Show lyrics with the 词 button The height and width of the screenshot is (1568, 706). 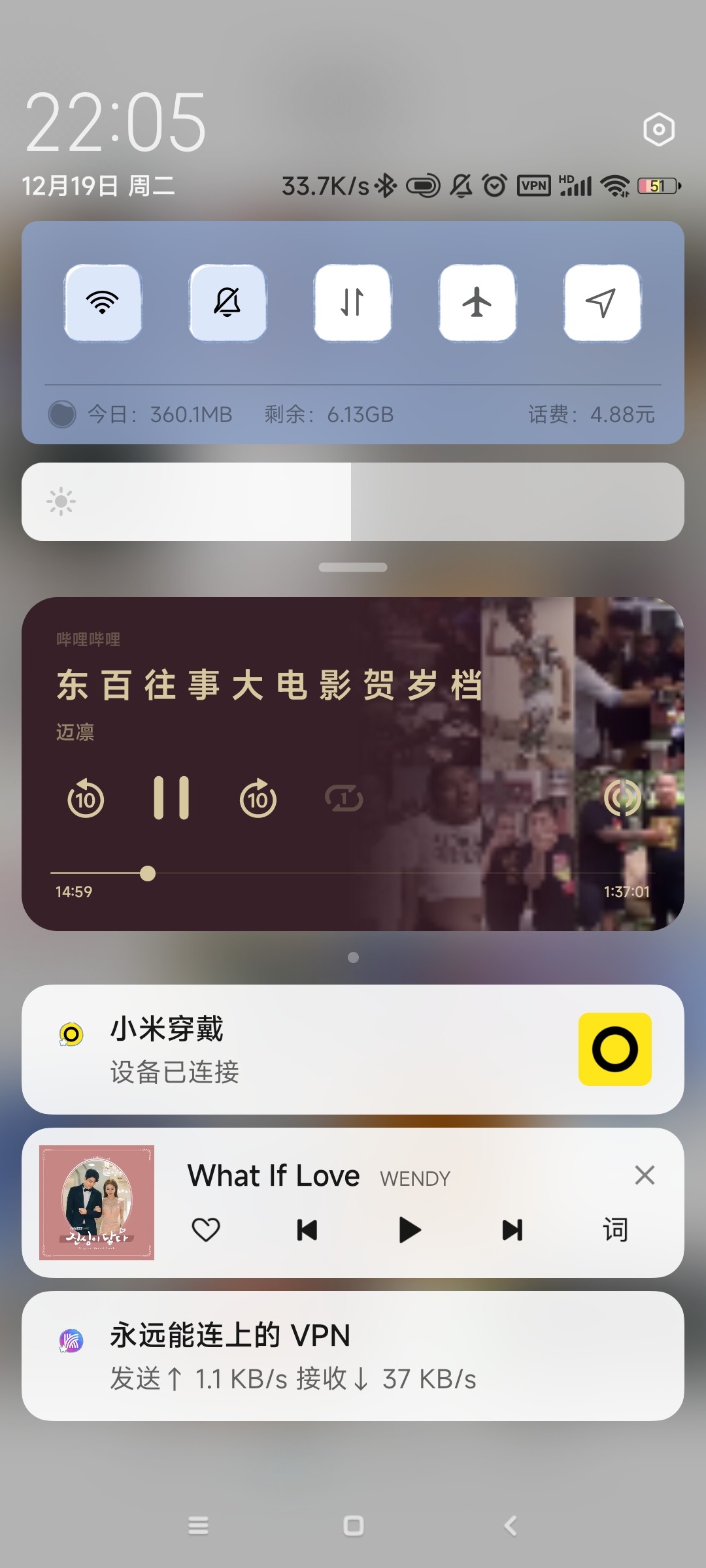point(615,1230)
